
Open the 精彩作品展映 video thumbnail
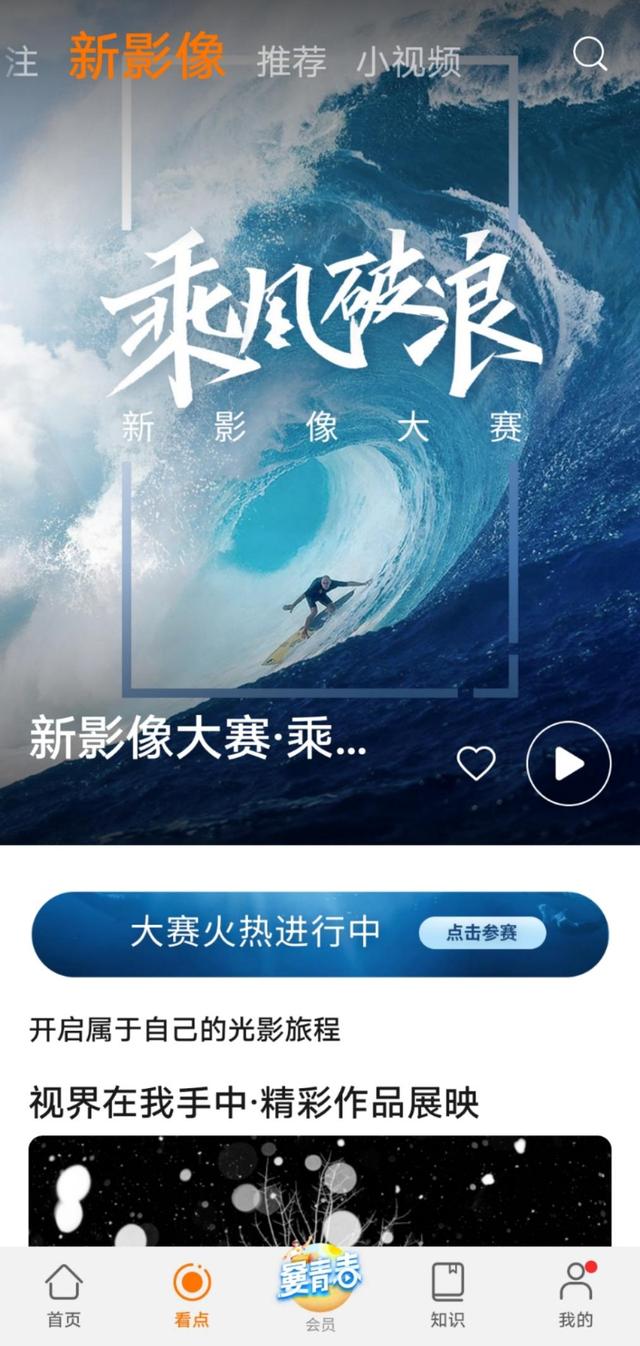click(x=320, y=1190)
